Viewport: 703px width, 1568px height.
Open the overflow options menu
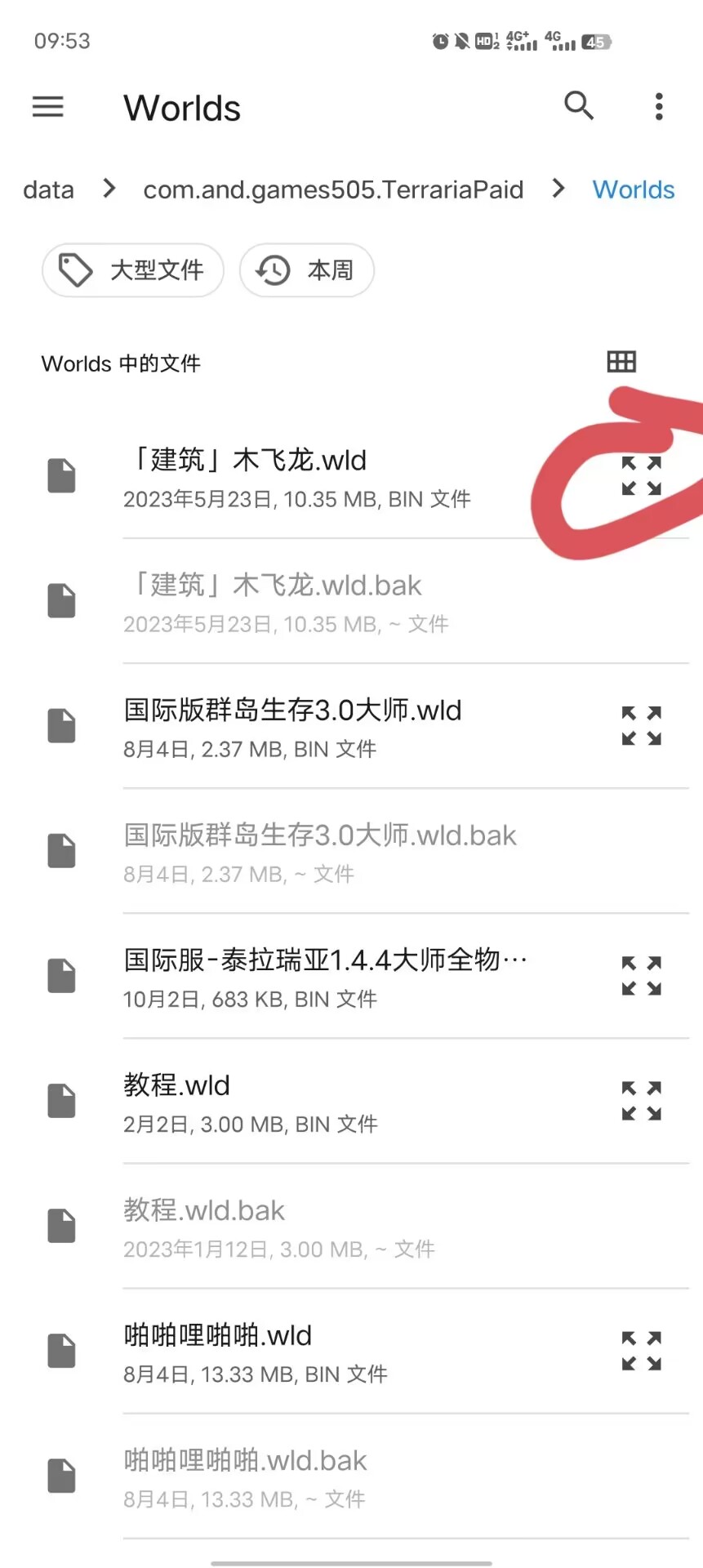point(659,107)
